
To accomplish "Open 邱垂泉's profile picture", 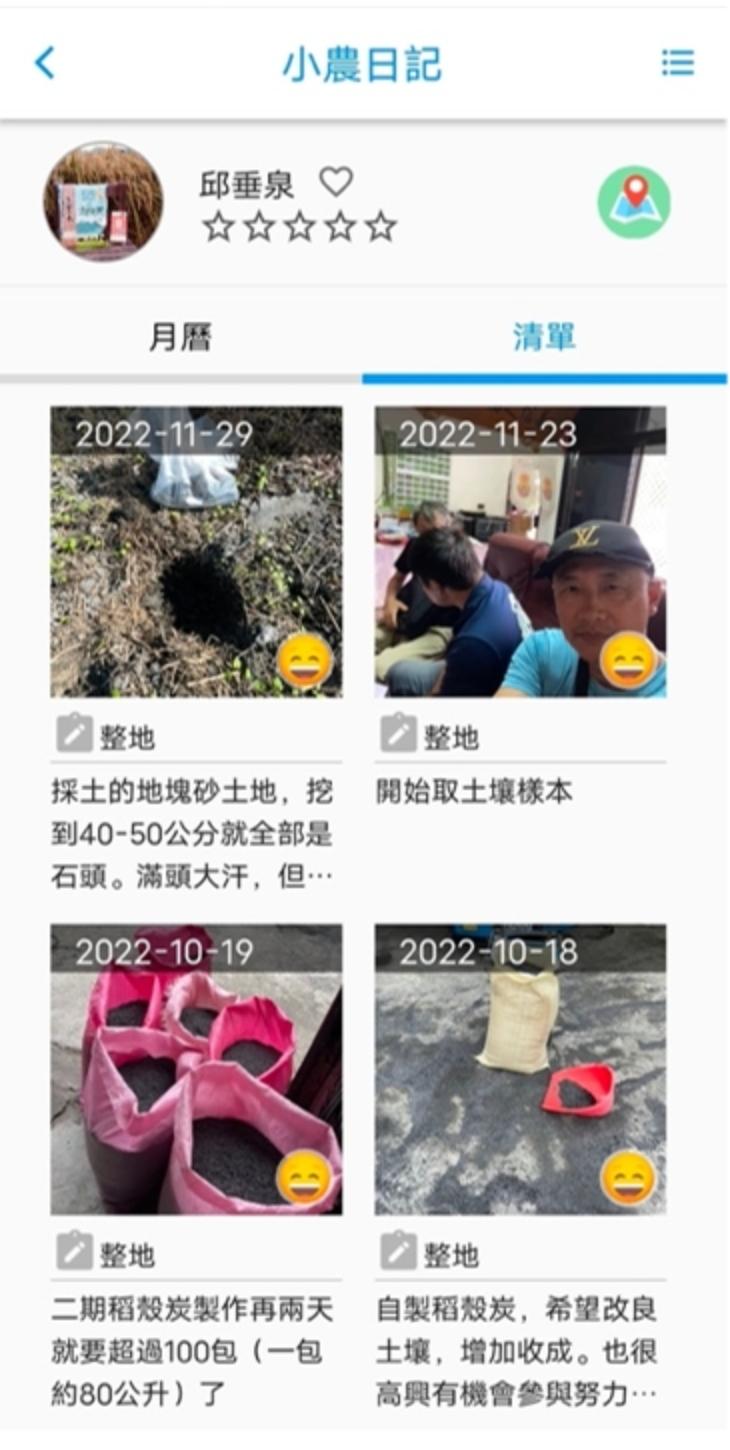I will pos(103,201).
